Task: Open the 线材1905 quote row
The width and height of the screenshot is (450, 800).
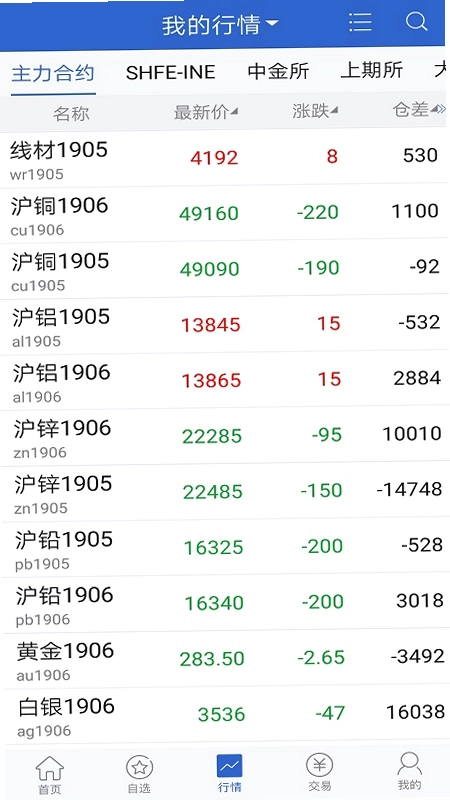Action: (x=223, y=157)
